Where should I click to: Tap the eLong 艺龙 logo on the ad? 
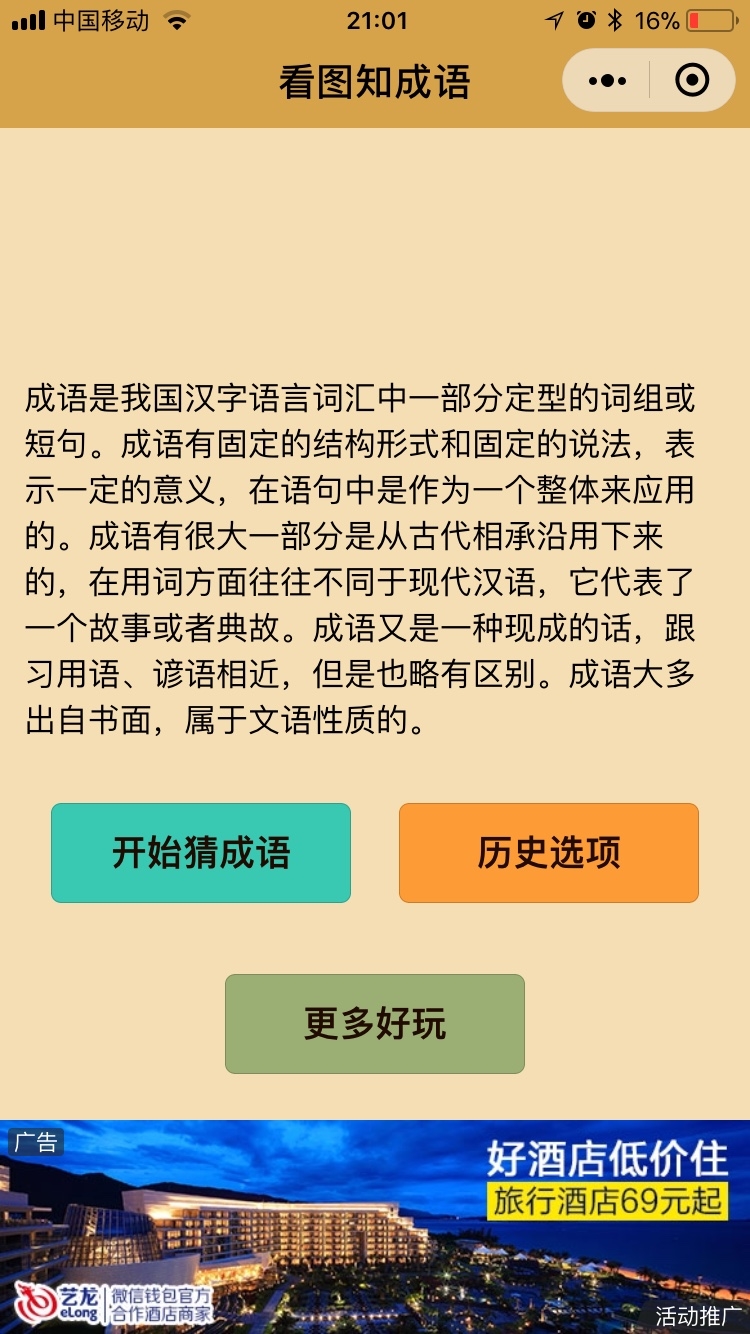(x=60, y=1300)
